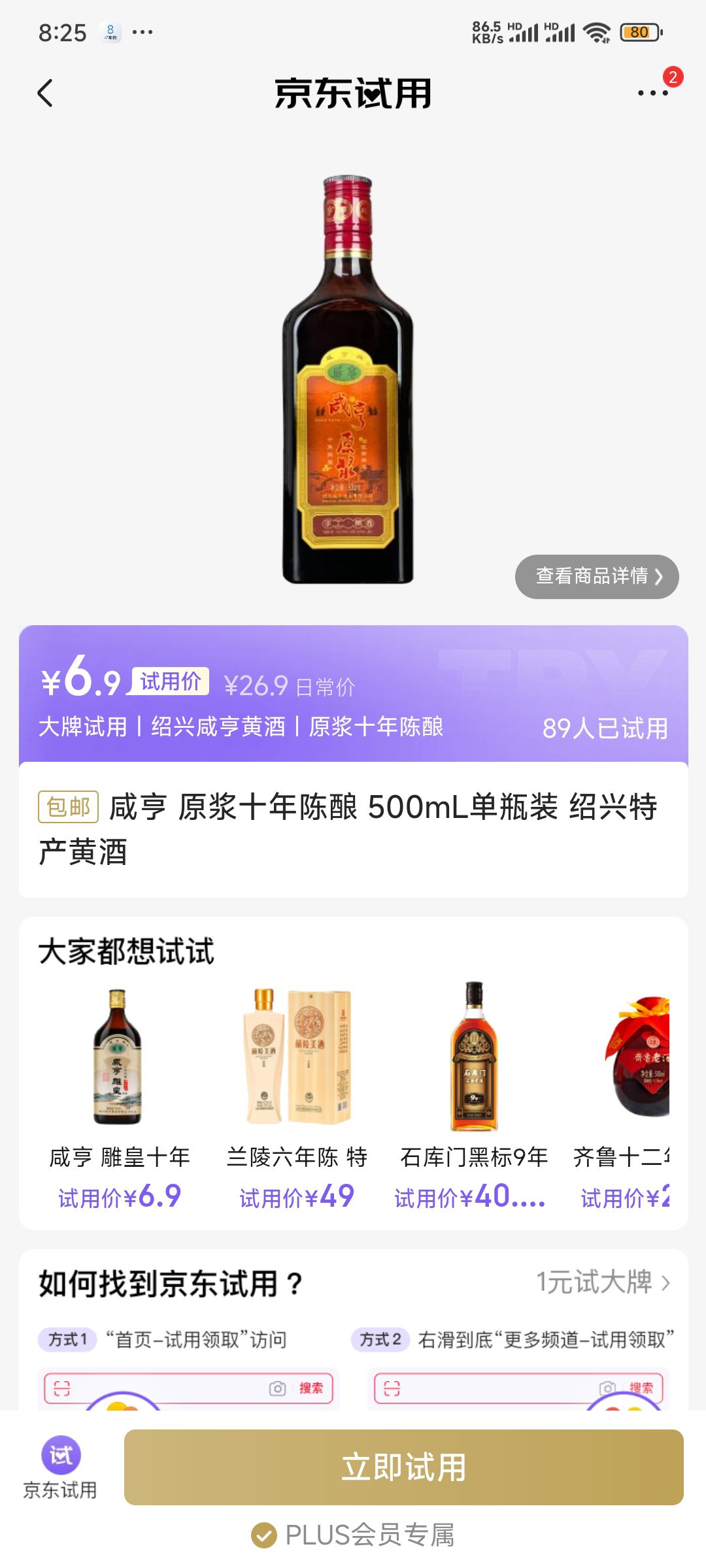Open 查看商品详情 product details

(x=597, y=576)
